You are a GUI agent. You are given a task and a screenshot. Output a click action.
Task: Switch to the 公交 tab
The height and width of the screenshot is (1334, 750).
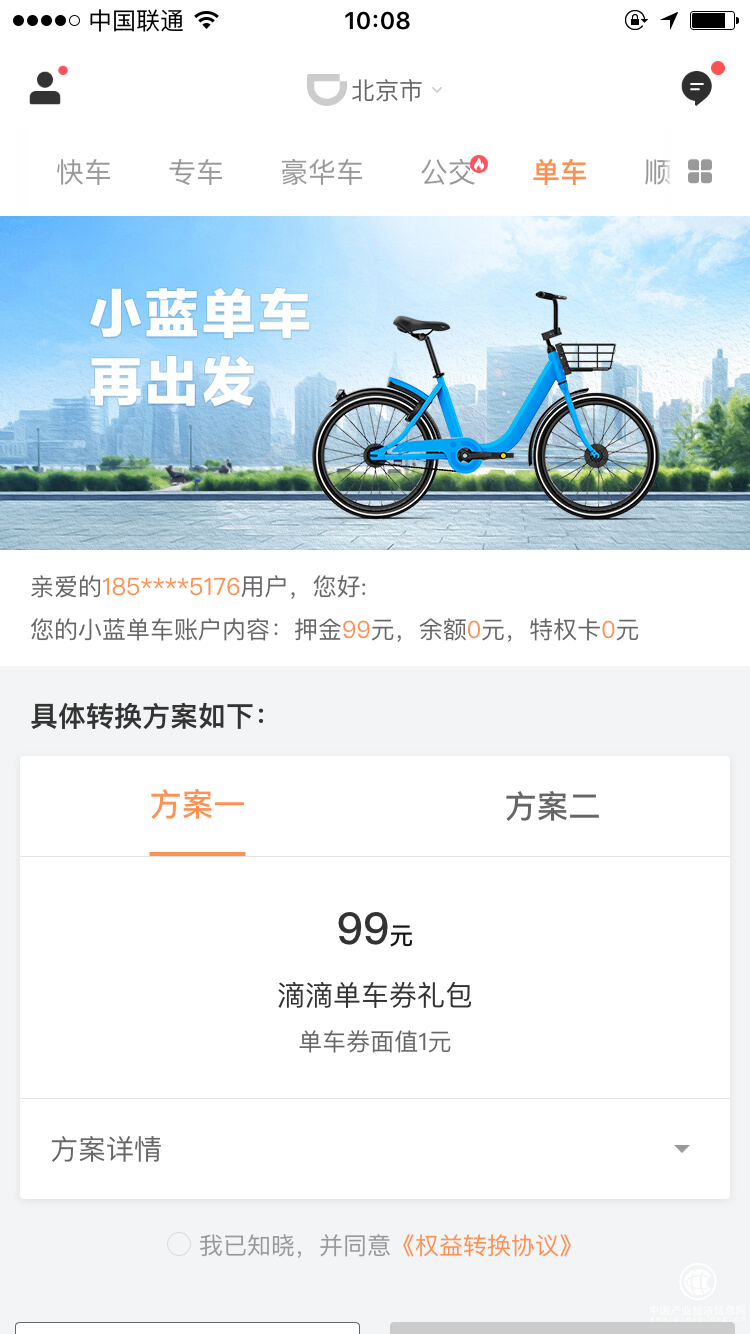[x=447, y=172]
